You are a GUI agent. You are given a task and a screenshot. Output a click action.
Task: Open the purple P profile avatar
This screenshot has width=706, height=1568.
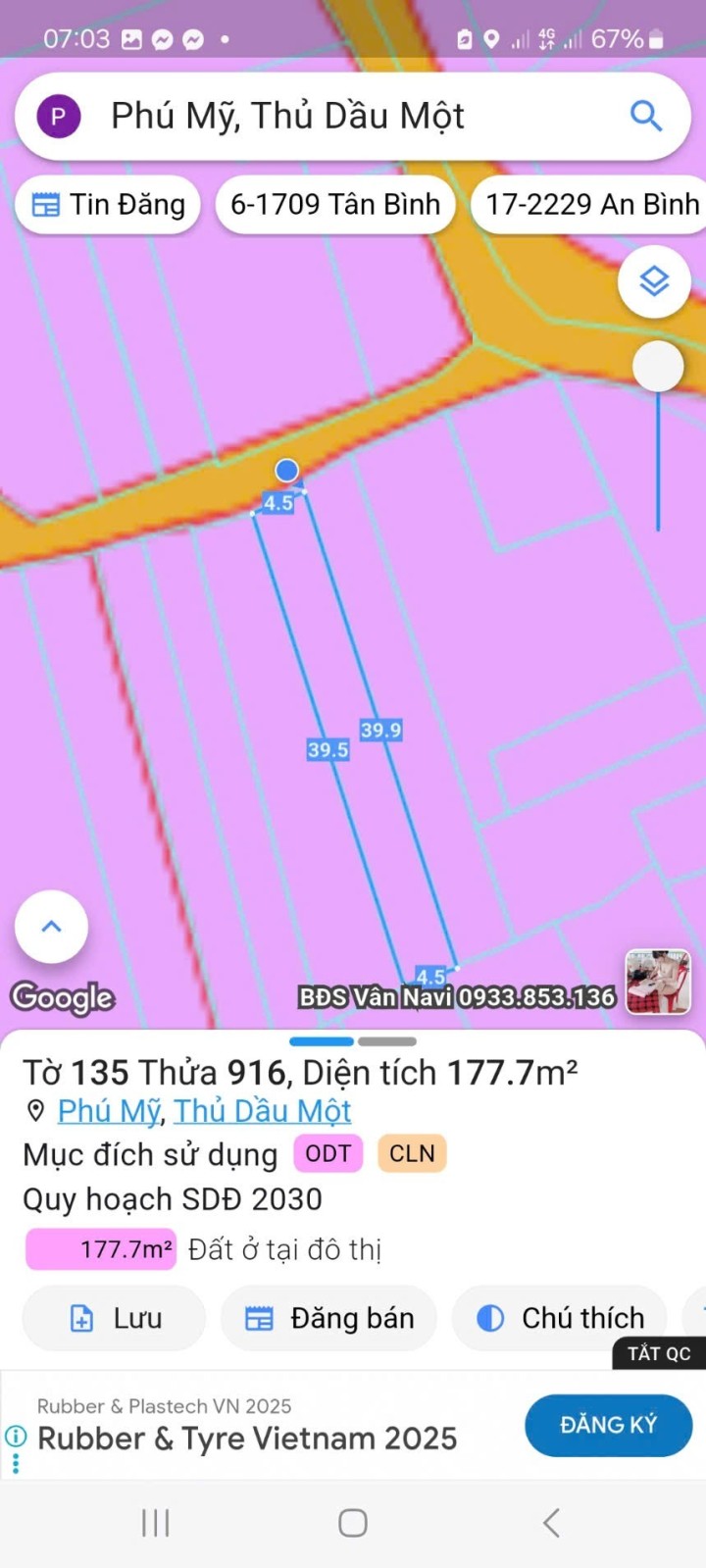click(x=58, y=116)
